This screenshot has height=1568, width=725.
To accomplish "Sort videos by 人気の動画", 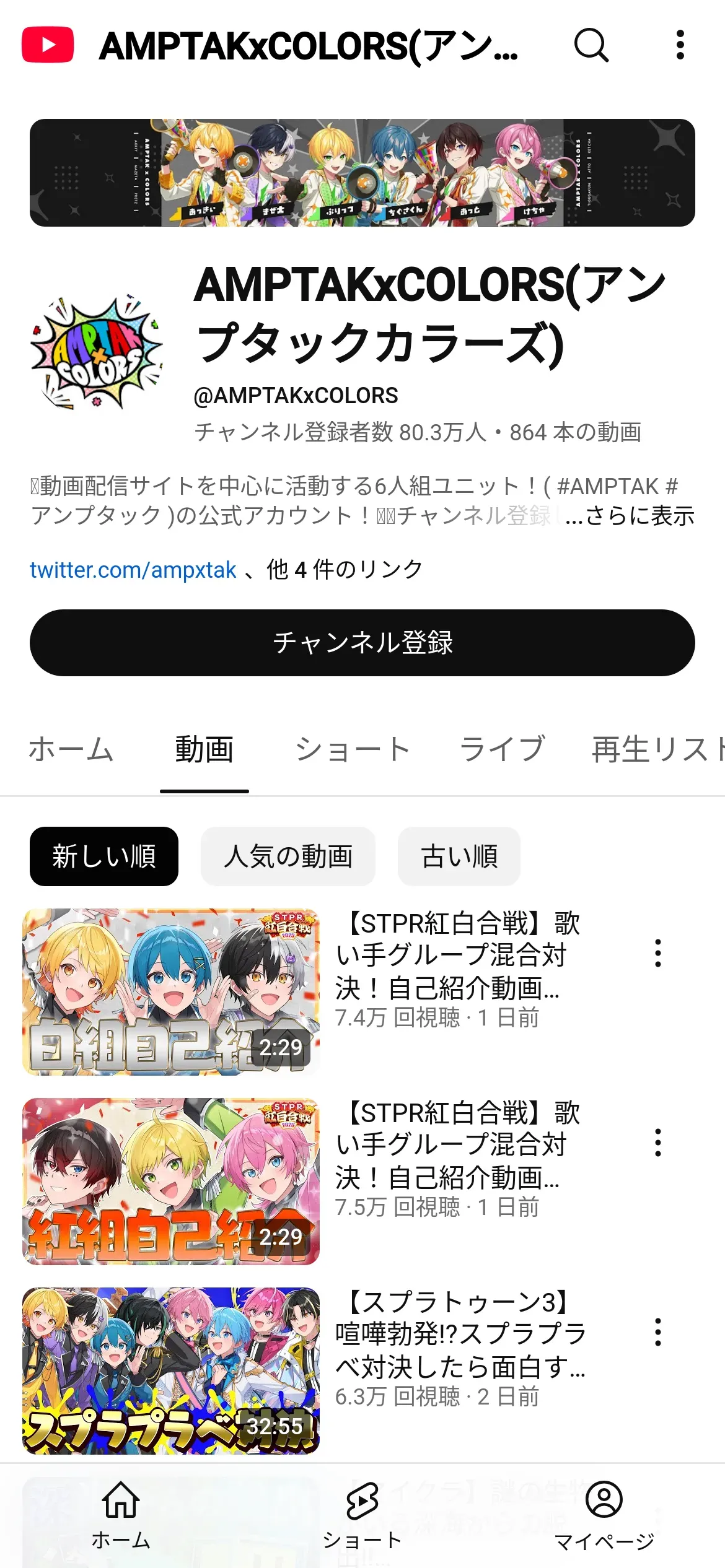I will click(x=288, y=856).
